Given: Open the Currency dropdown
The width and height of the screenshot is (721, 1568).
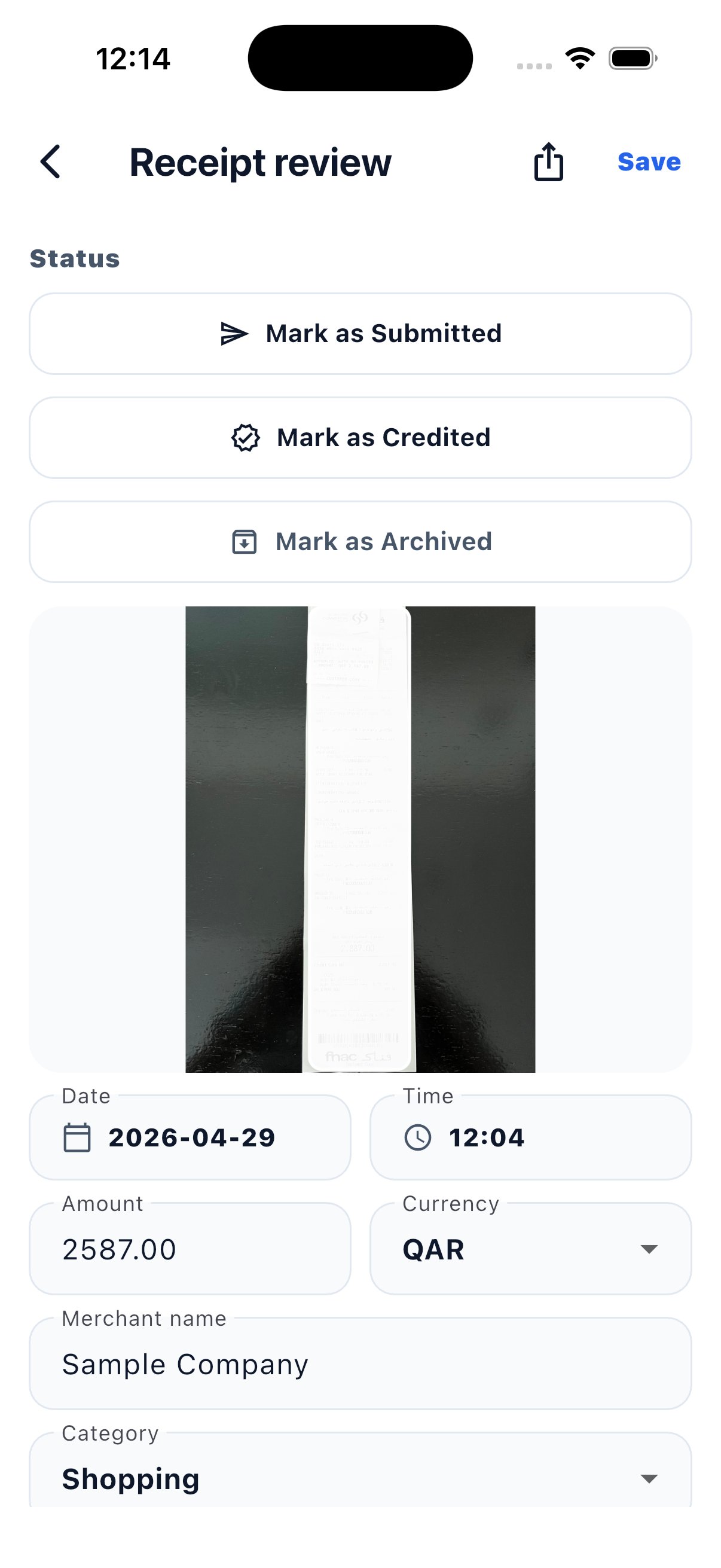Looking at the screenshot, I should pyautogui.click(x=530, y=1250).
